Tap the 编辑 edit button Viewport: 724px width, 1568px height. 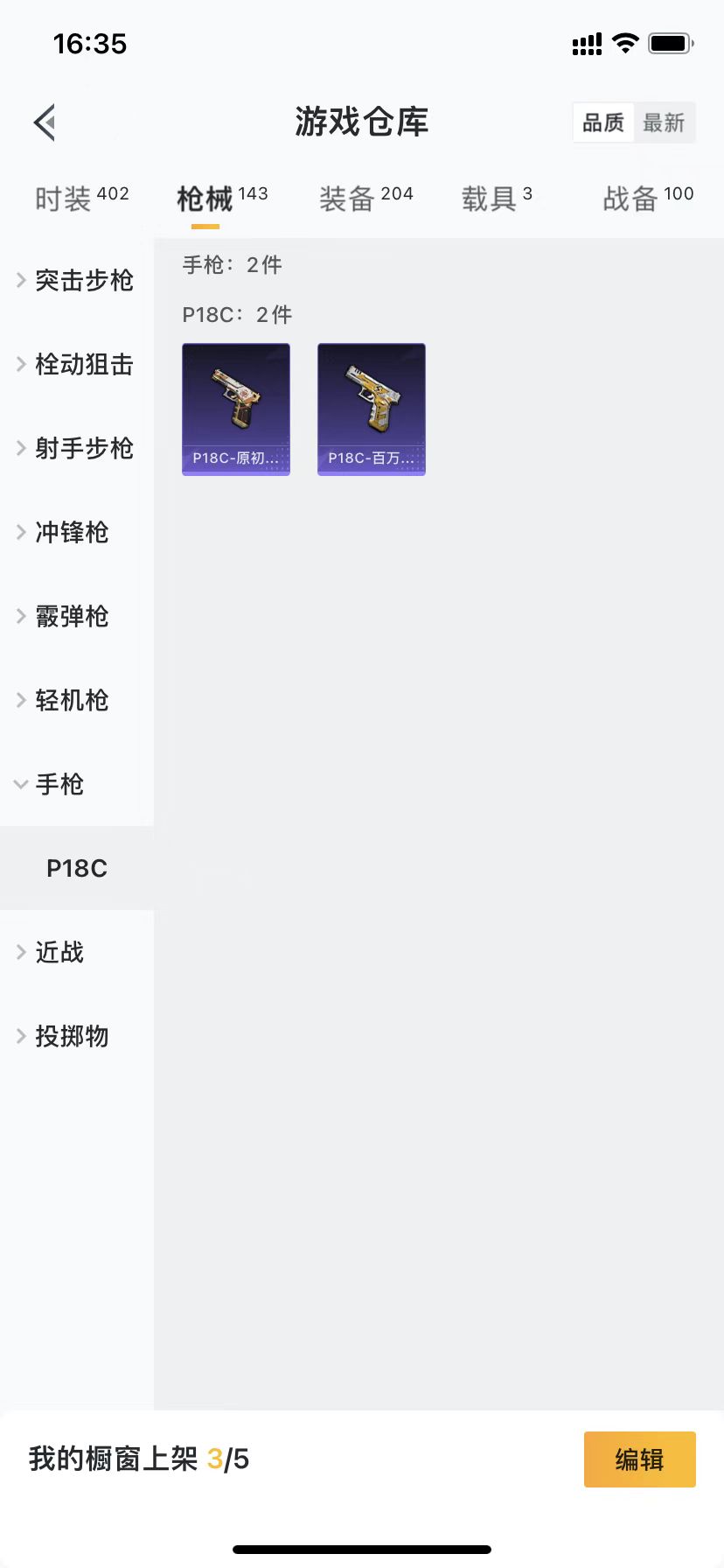(x=639, y=1459)
